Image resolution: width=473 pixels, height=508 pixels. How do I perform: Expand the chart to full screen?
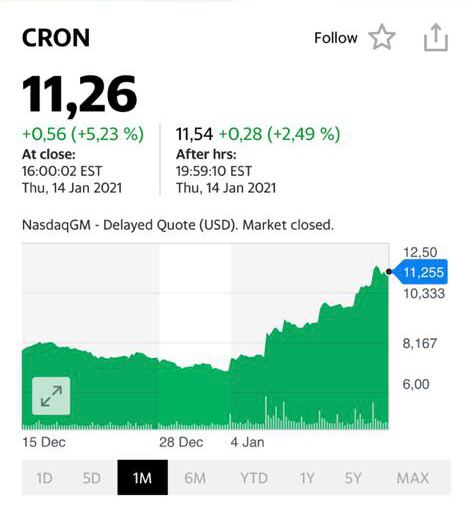[x=51, y=396]
